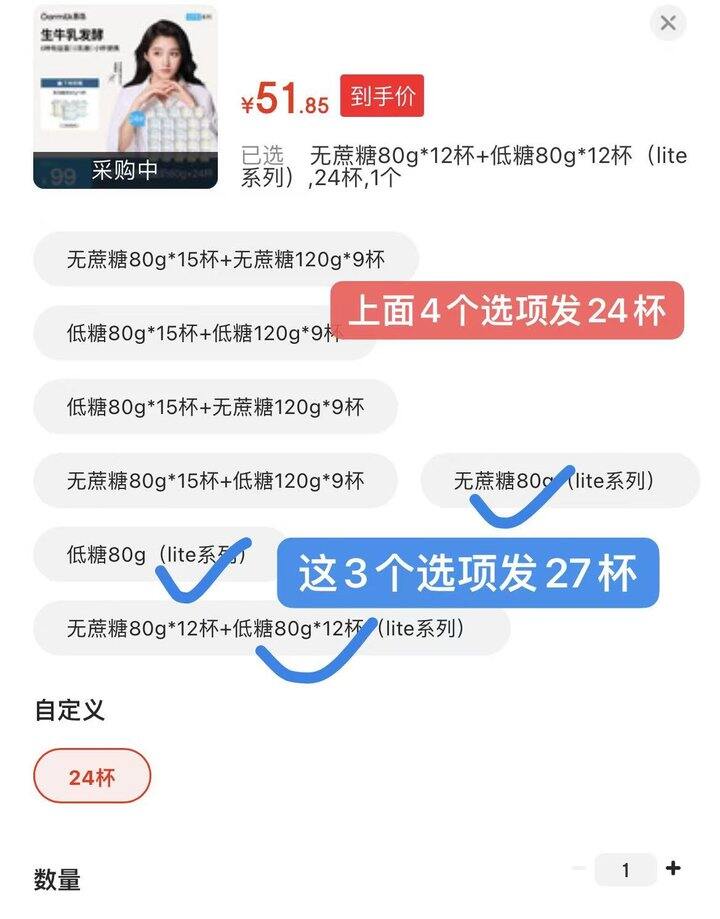Viewport: 720px width, 919px height.
Task: Edit the quantity number field
Action: 625,870
